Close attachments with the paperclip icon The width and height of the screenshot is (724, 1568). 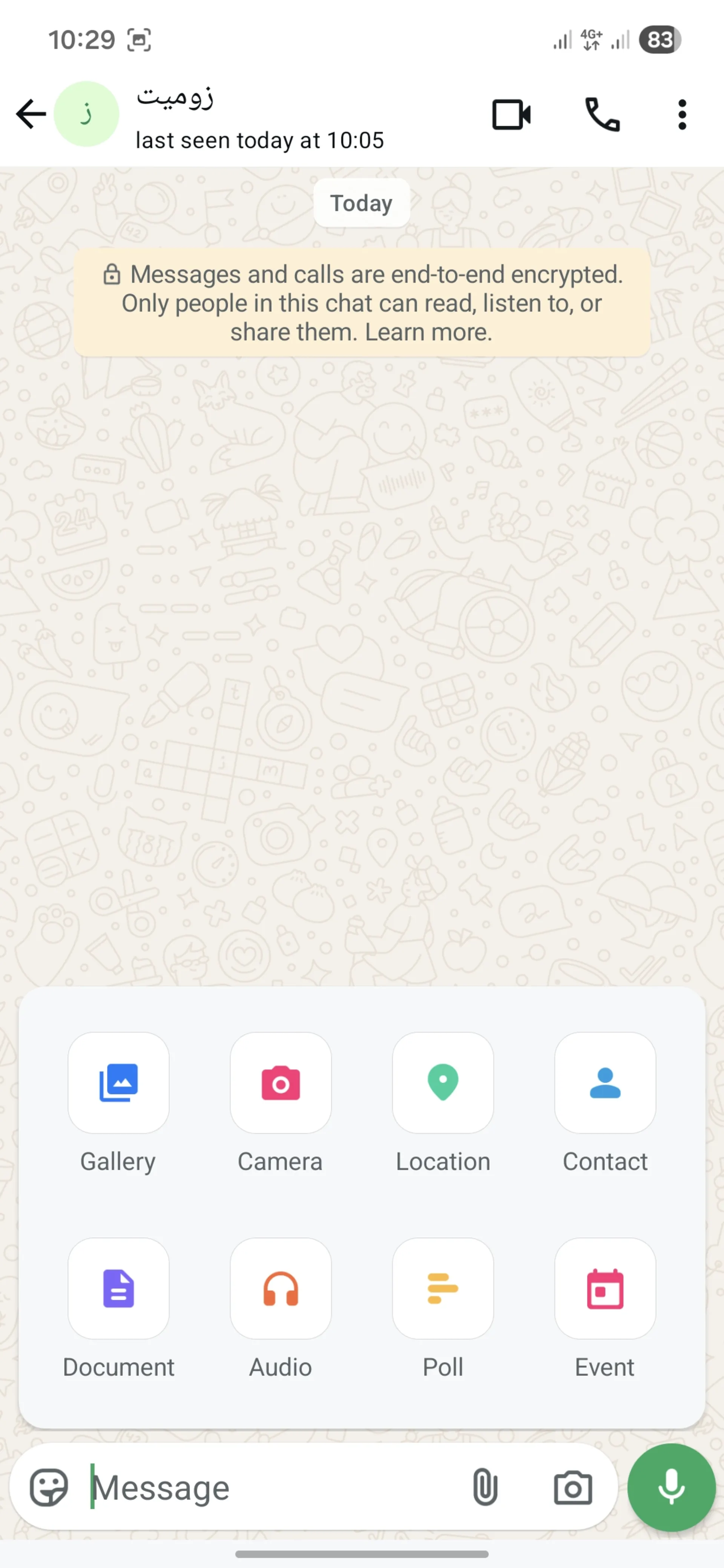(x=485, y=1487)
